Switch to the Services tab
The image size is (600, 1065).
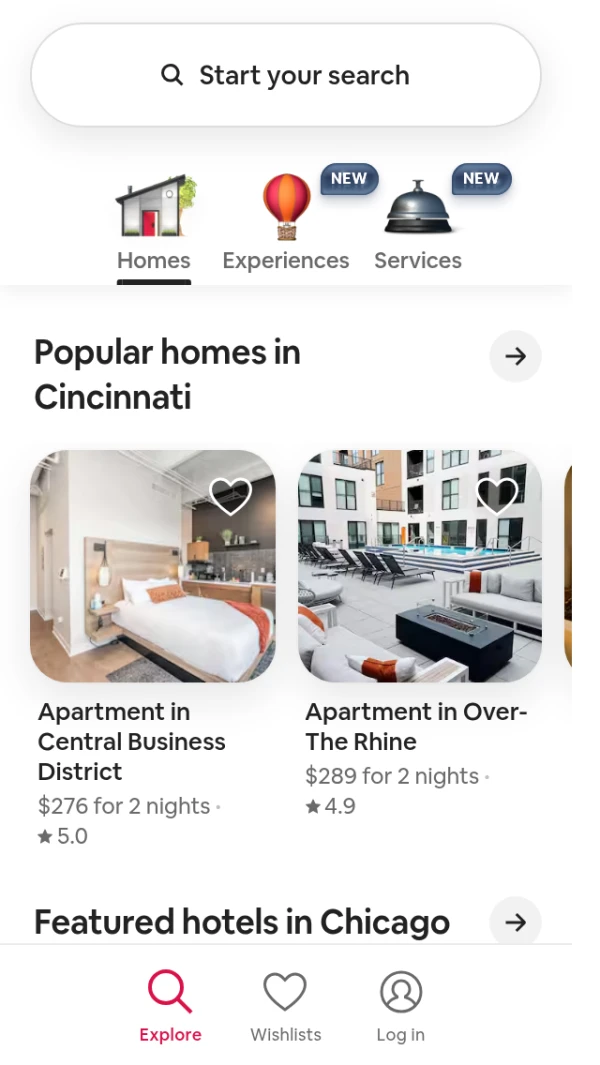point(418,226)
